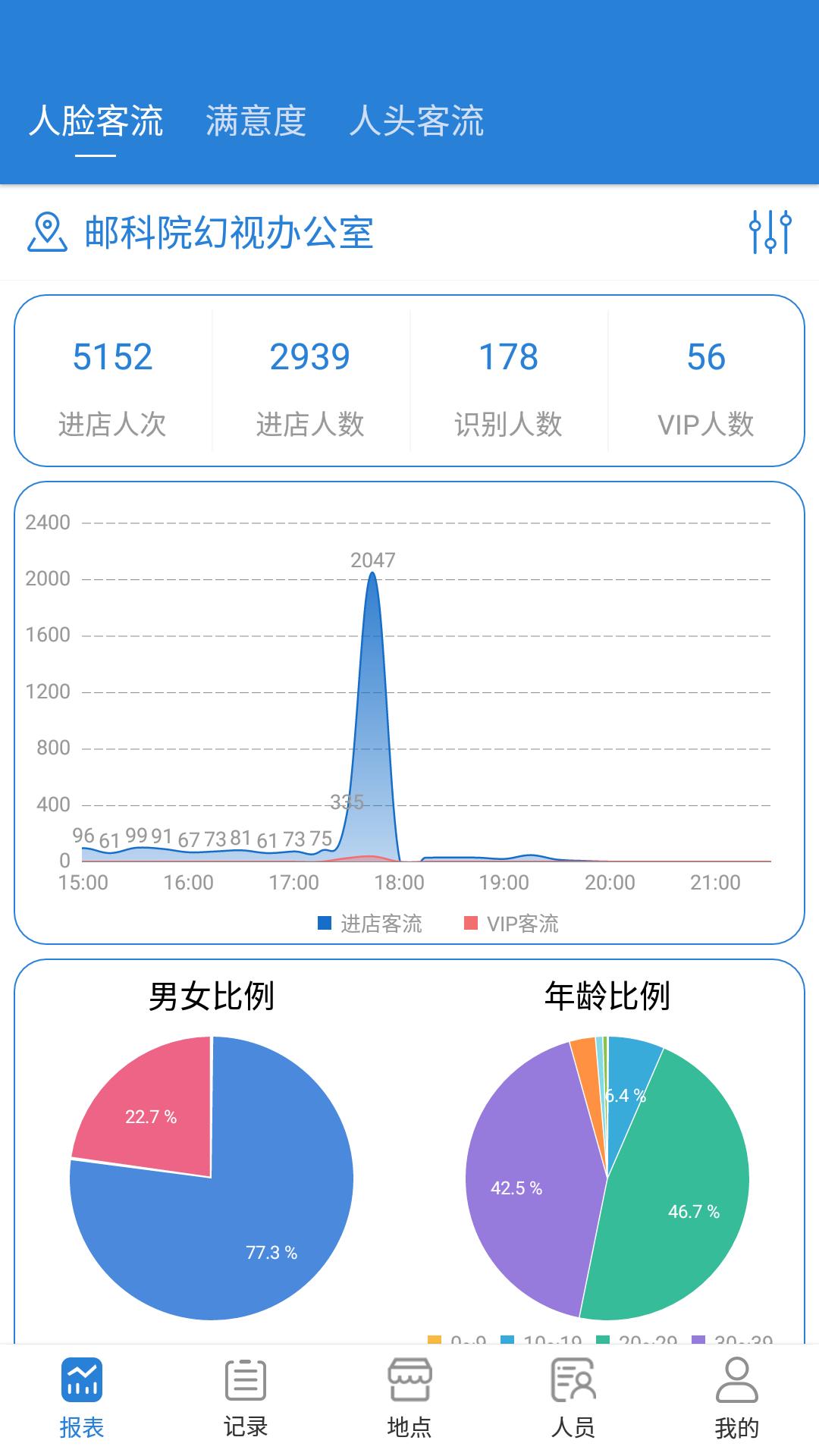This screenshot has height=1456, width=819.
Task: Switch to the 人头客流 tab
Action: pyautogui.click(x=419, y=121)
